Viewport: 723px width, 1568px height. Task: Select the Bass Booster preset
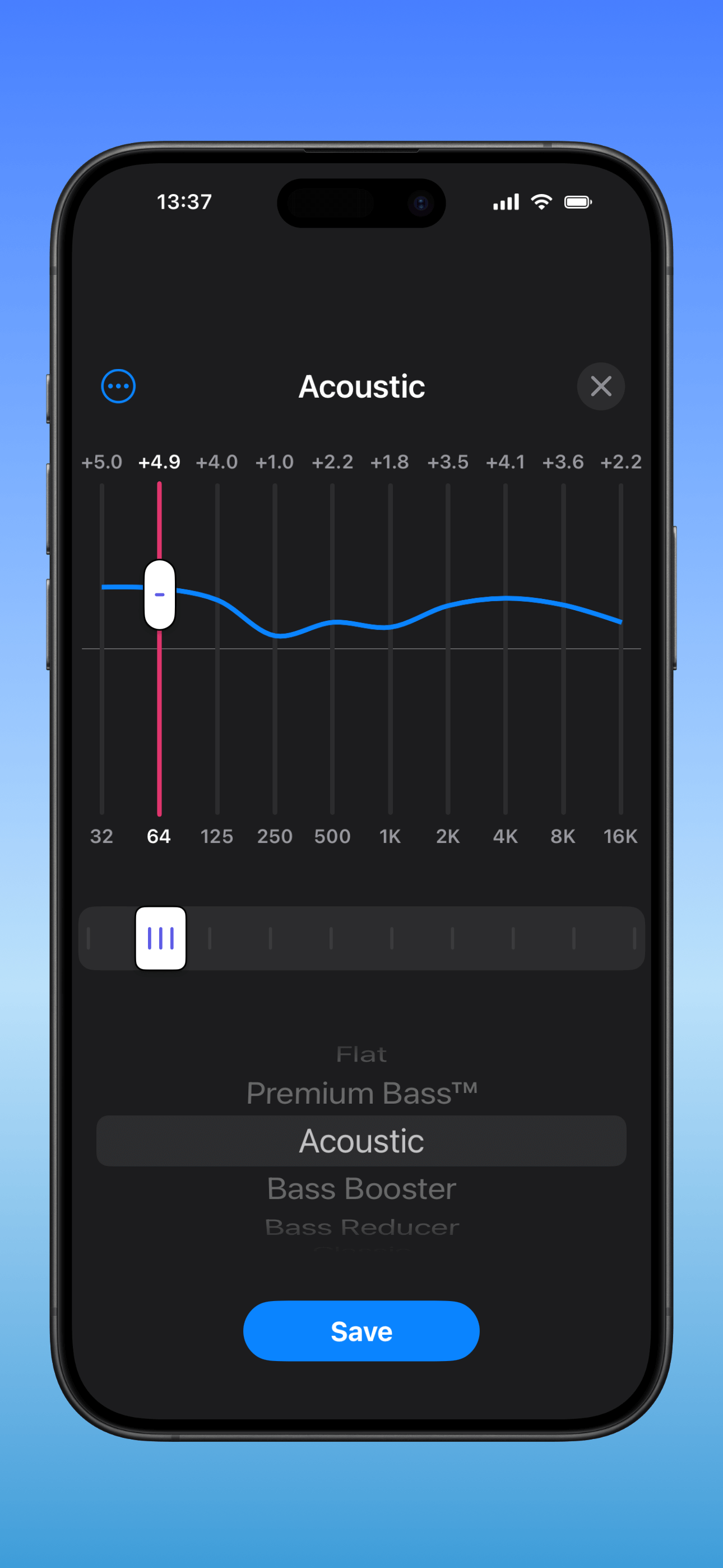(x=361, y=1188)
